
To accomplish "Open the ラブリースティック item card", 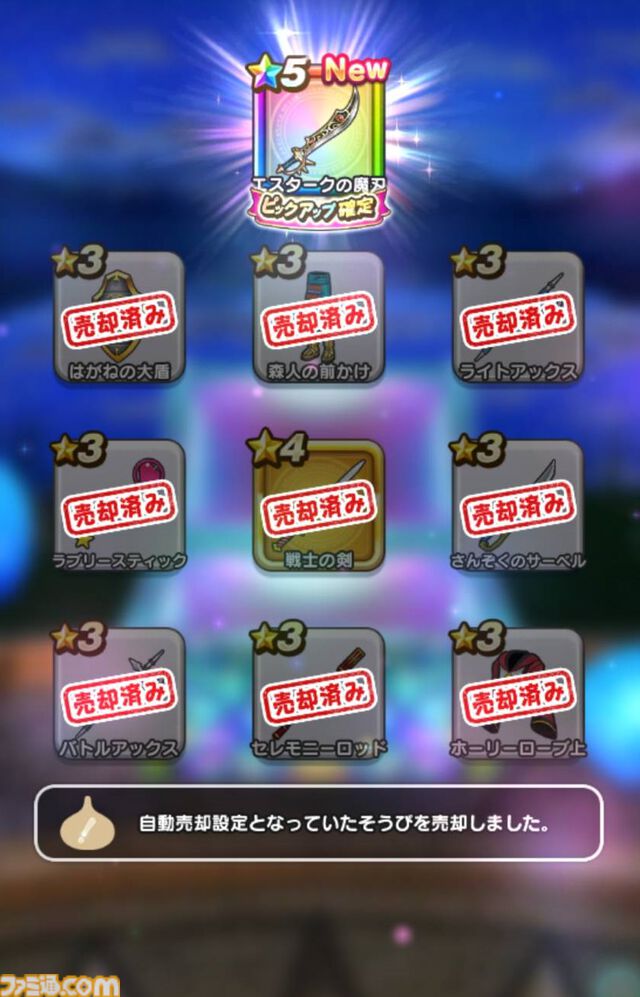I will [x=119, y=506].
